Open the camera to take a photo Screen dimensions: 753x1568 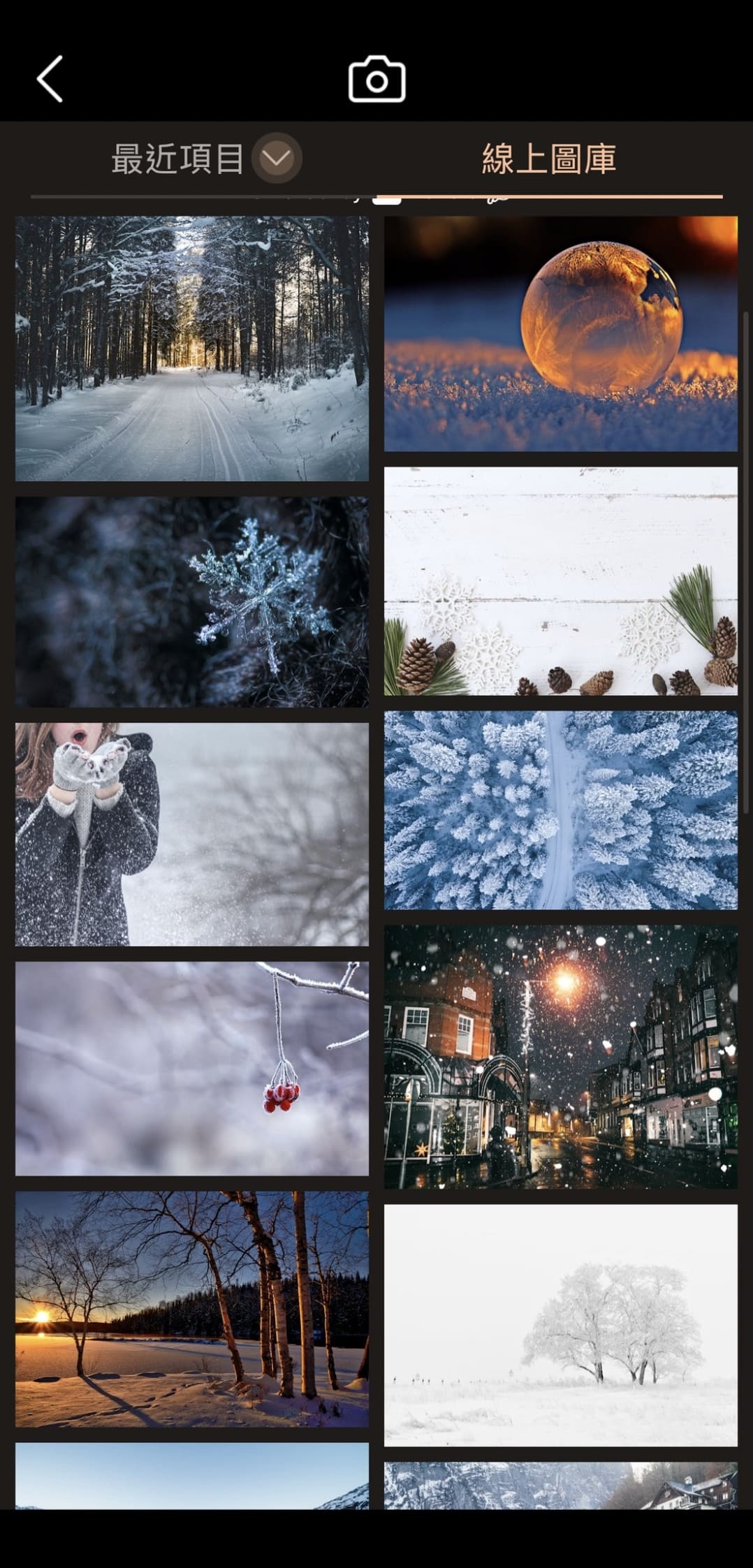[376, 79]
